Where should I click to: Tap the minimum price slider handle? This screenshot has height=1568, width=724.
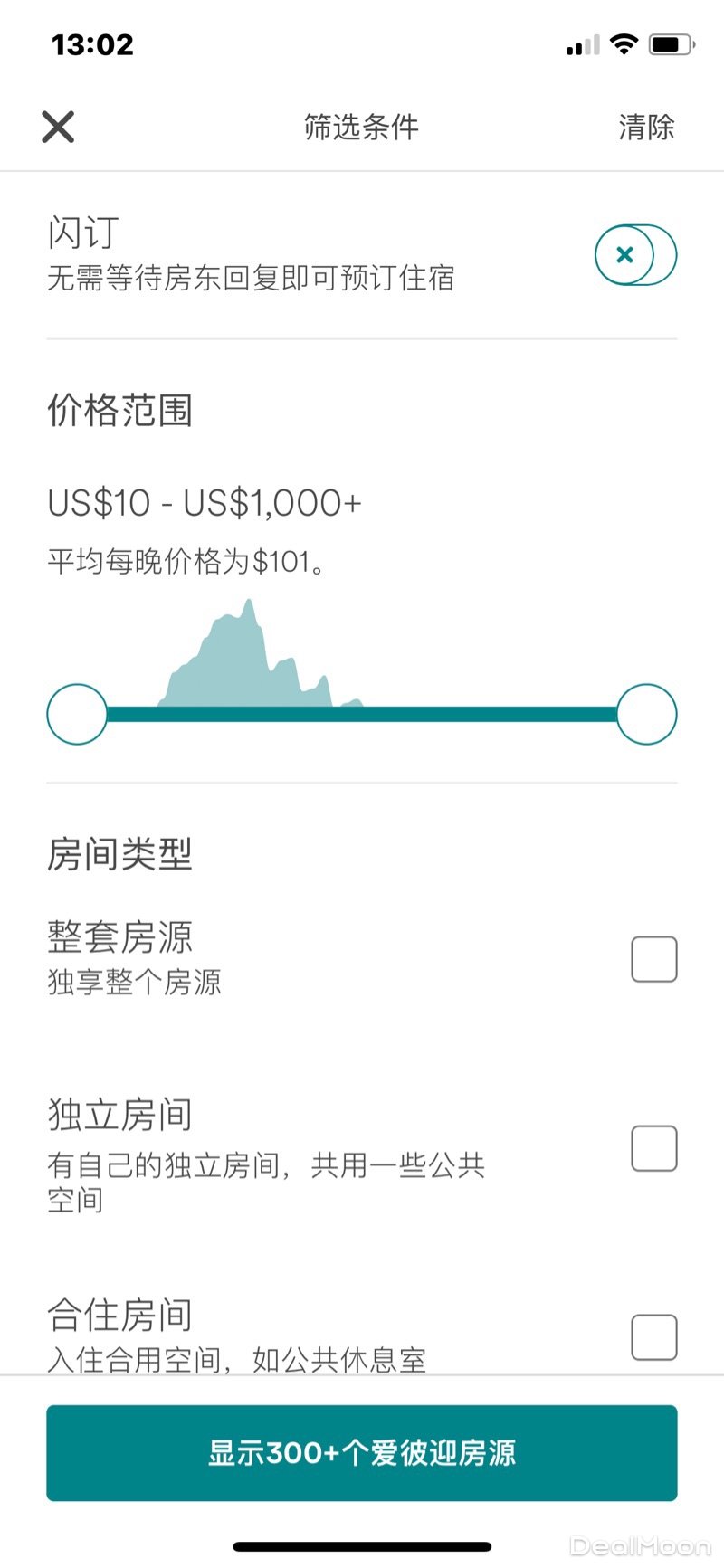[77, 714]
